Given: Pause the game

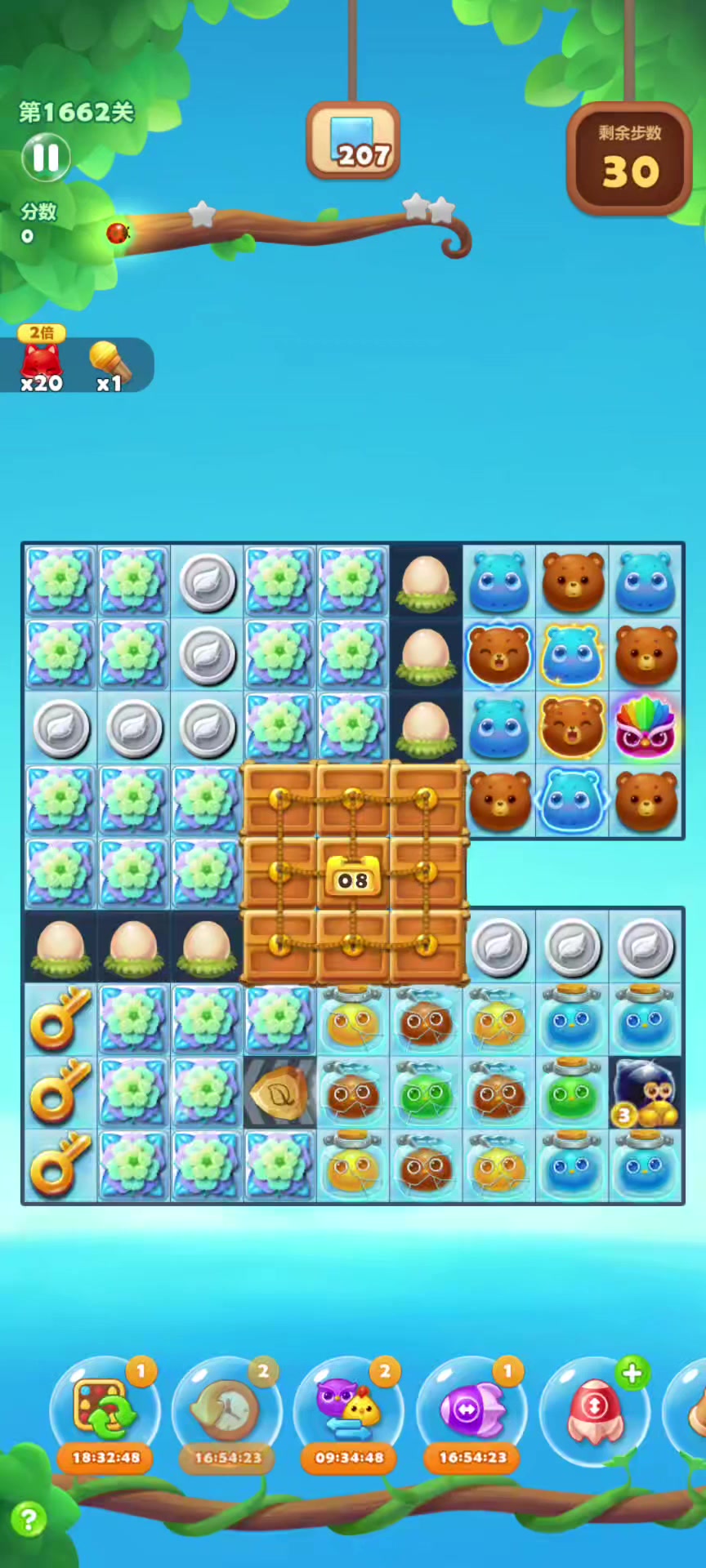Looking at the screenshot, I should pos(46,157).
